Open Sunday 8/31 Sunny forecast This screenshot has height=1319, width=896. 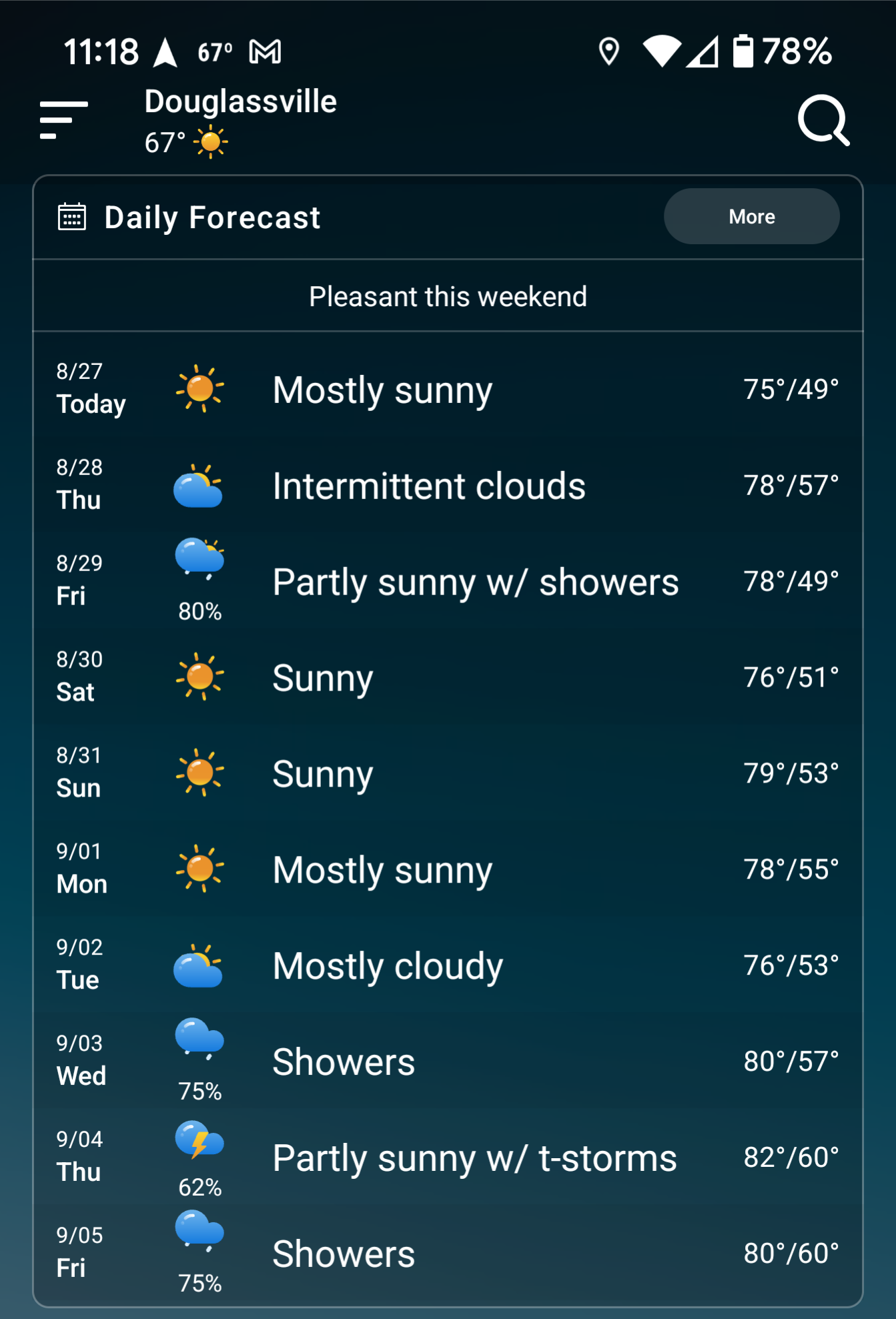(448, 773)
